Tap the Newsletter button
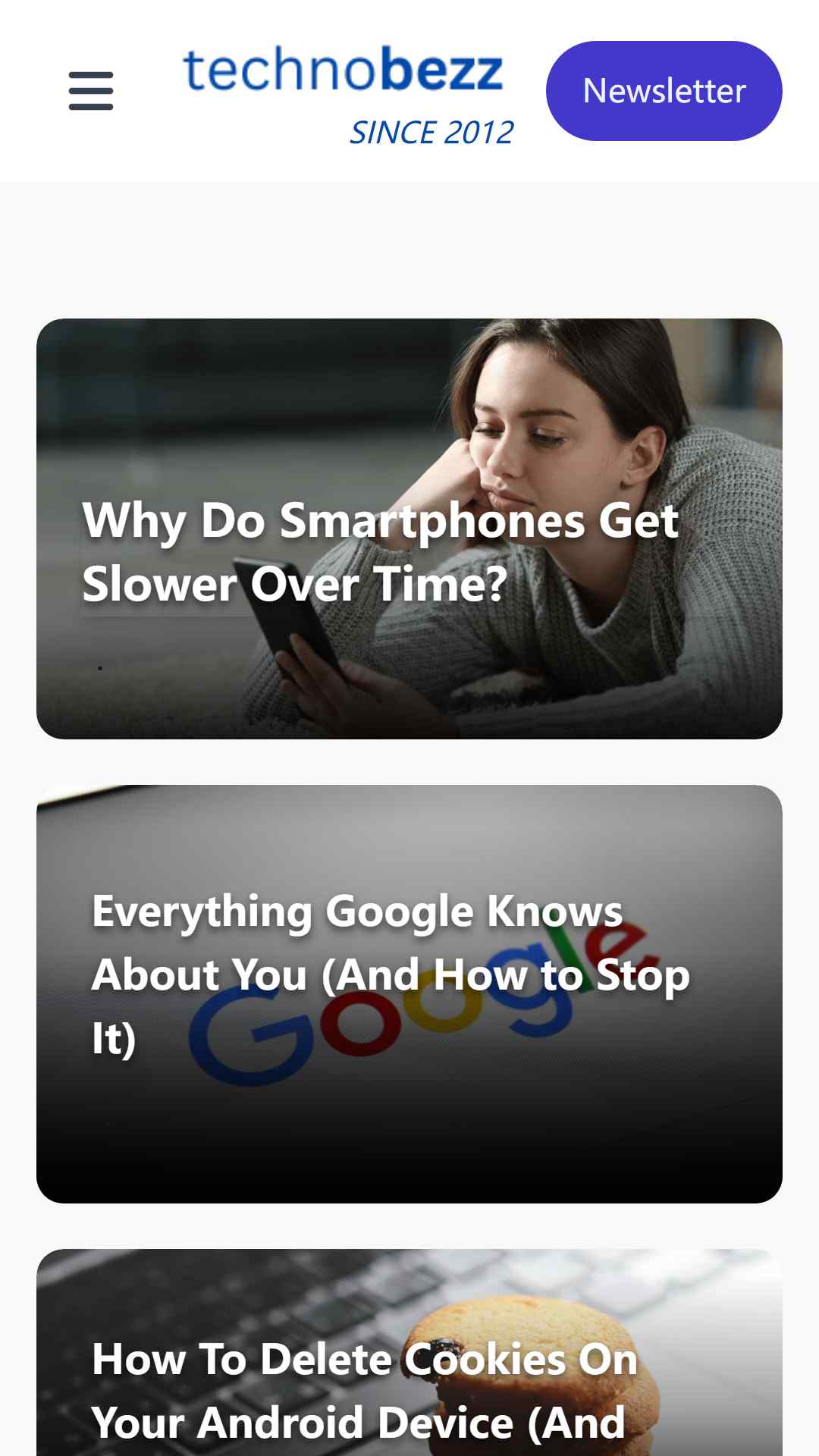Screen dimensions: 819x1456 coord(664,91)
